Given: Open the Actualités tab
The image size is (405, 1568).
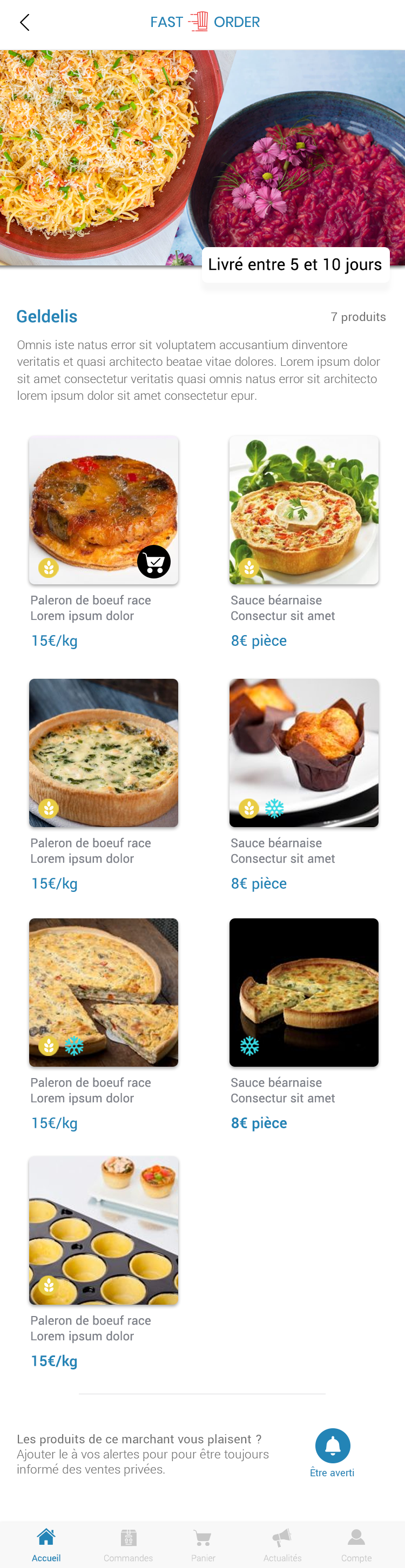Looking at the screenshot, I should point(282,1544).
